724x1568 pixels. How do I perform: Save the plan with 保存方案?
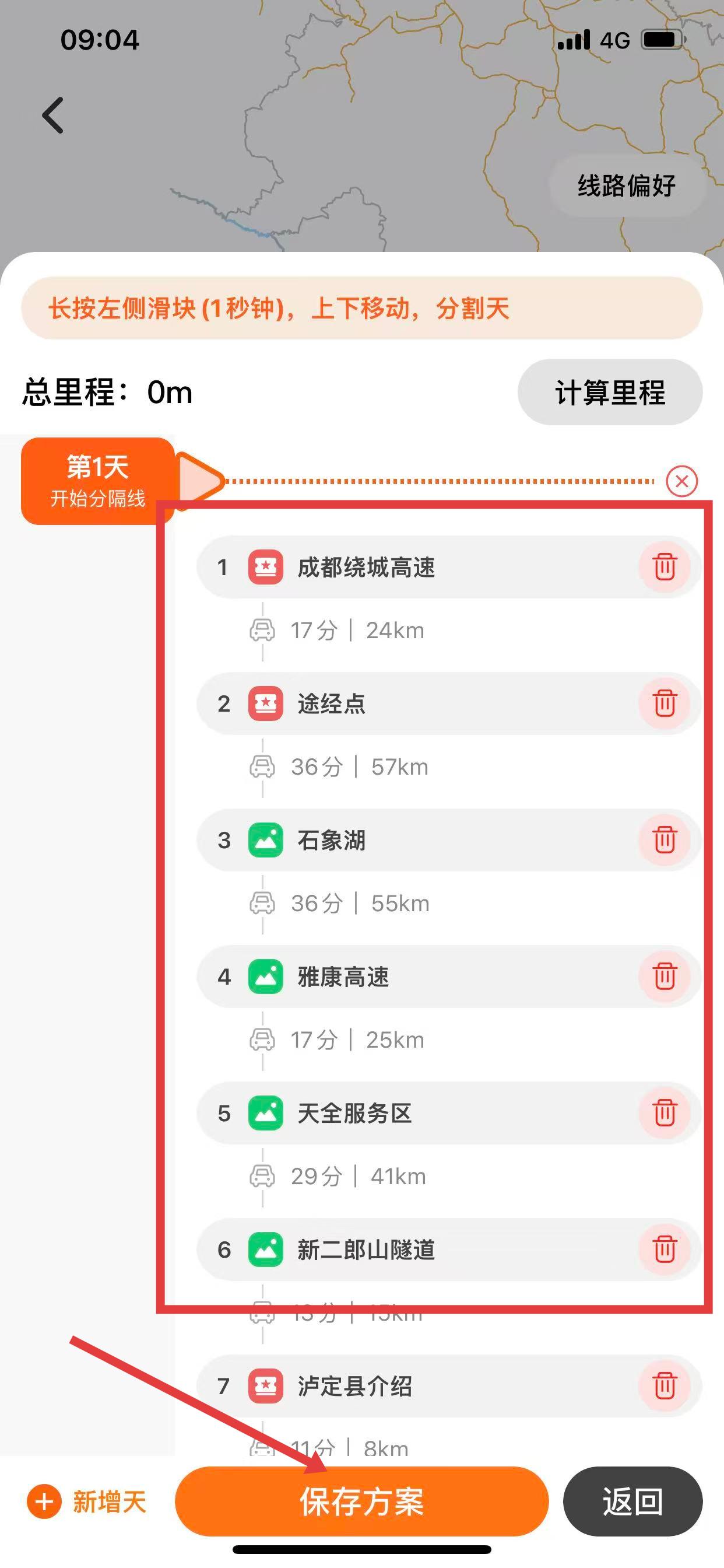[361, 1501]
